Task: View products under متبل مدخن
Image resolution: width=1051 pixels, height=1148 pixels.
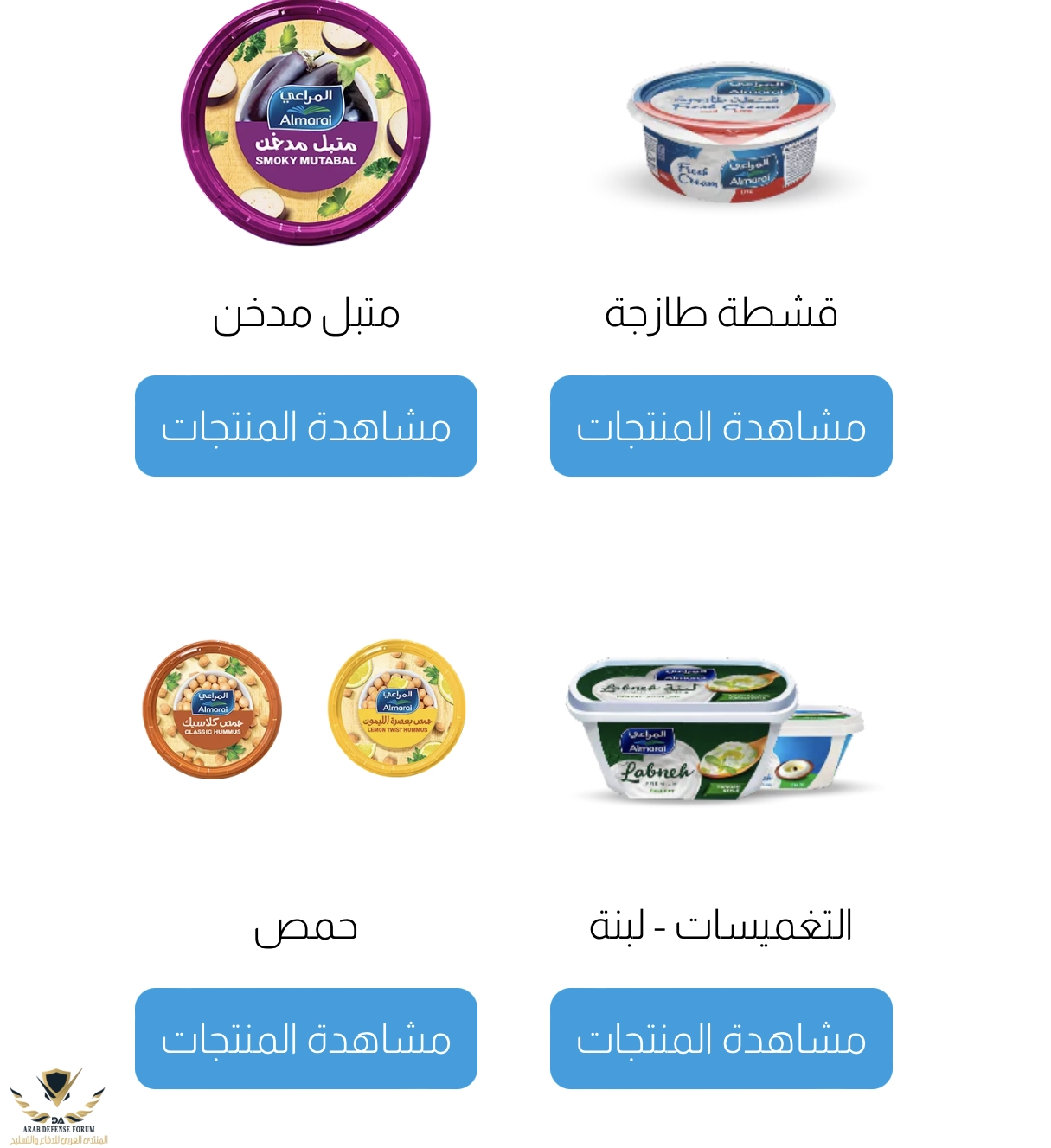Action: 305,426
